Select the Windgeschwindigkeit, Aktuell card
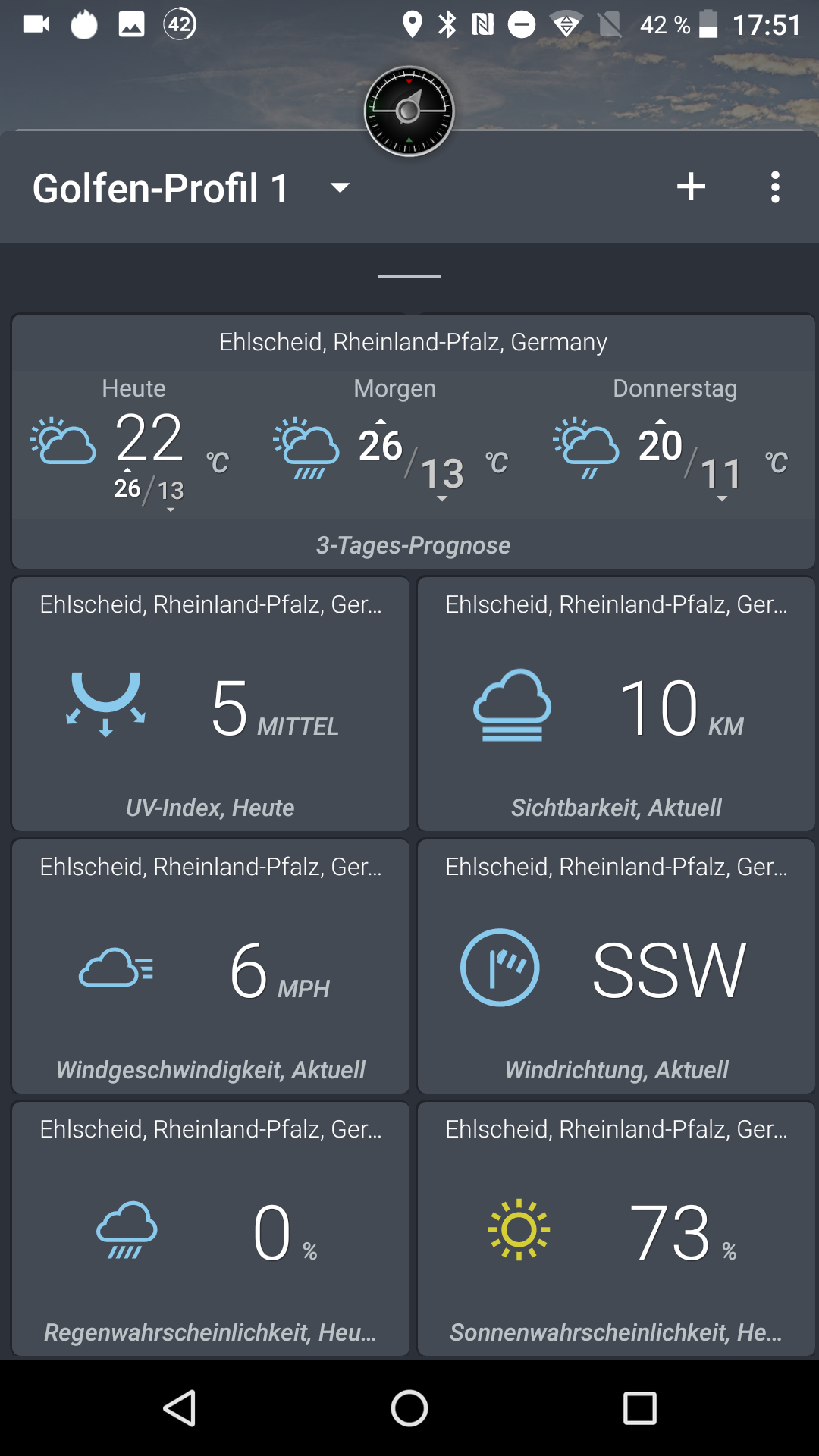The width and height of the screenshot is (819, 1456). [211, 967]
